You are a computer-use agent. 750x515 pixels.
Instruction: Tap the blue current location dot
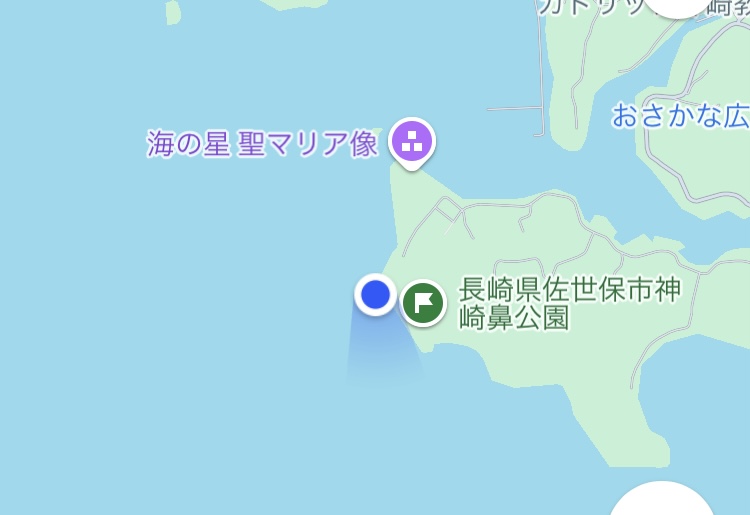click(375, 295)
